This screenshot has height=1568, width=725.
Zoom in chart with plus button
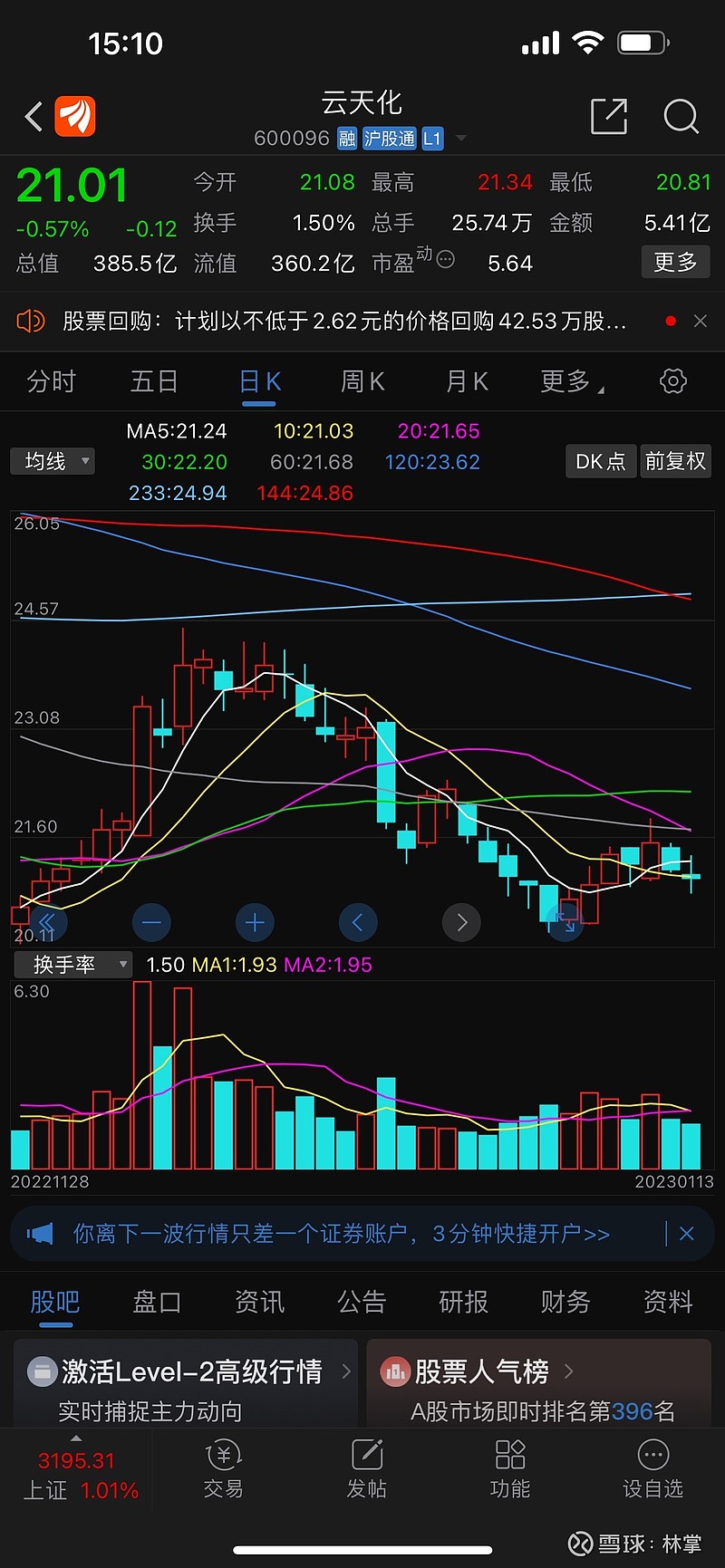255,923
